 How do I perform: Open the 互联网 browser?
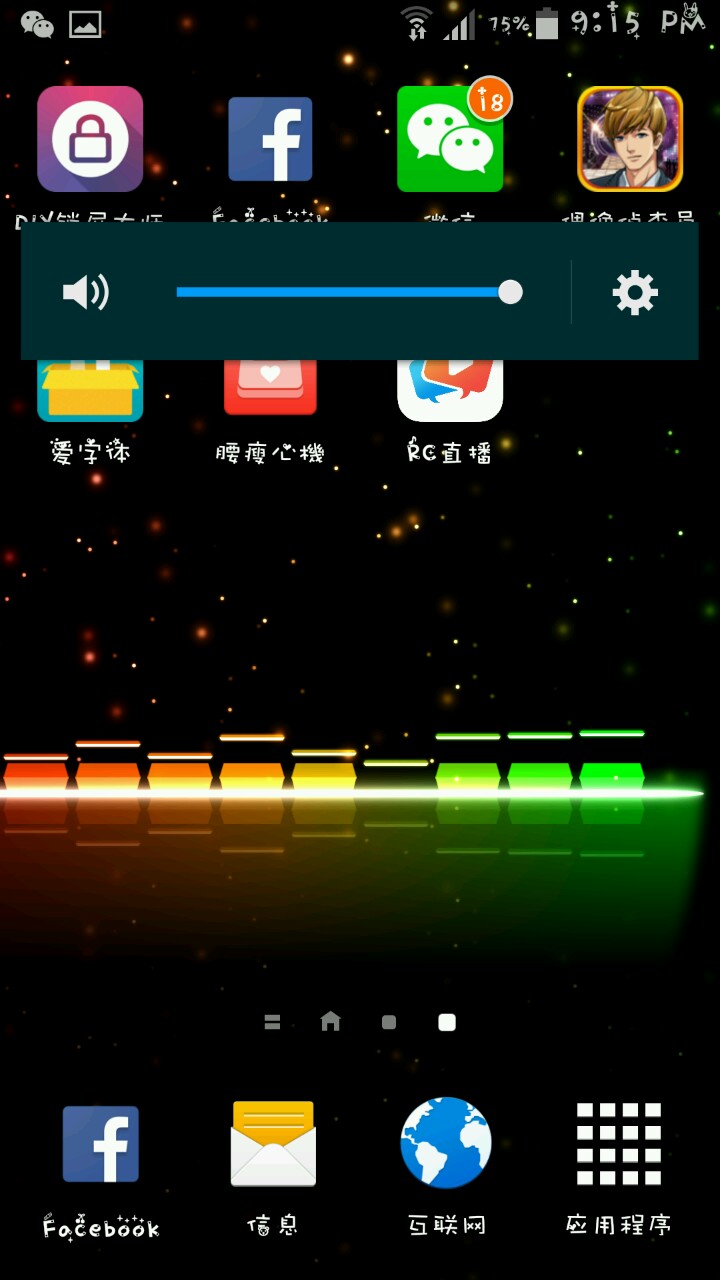[446, 1145]
